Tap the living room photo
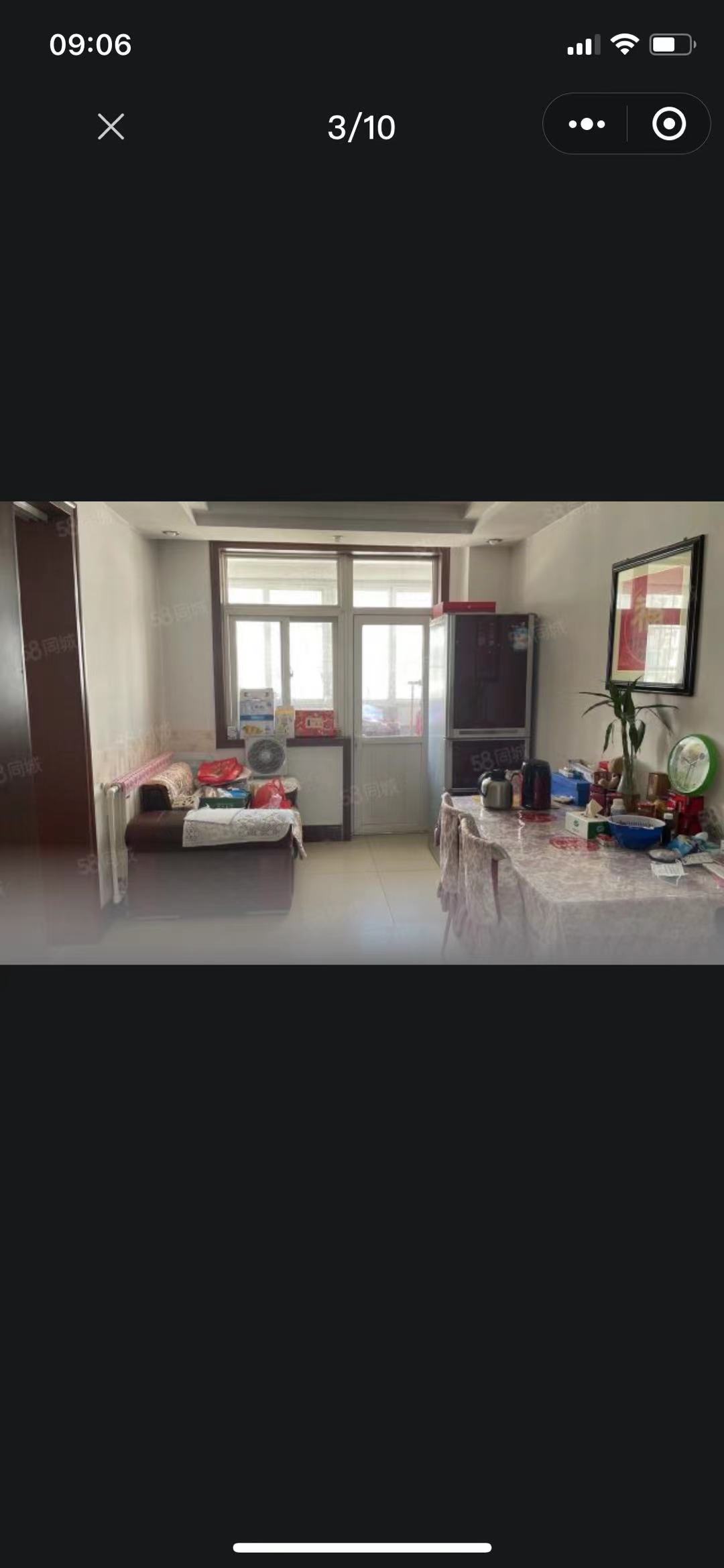Image resolution: width=724 pixels, height=1568 pixels. [362, 732]
